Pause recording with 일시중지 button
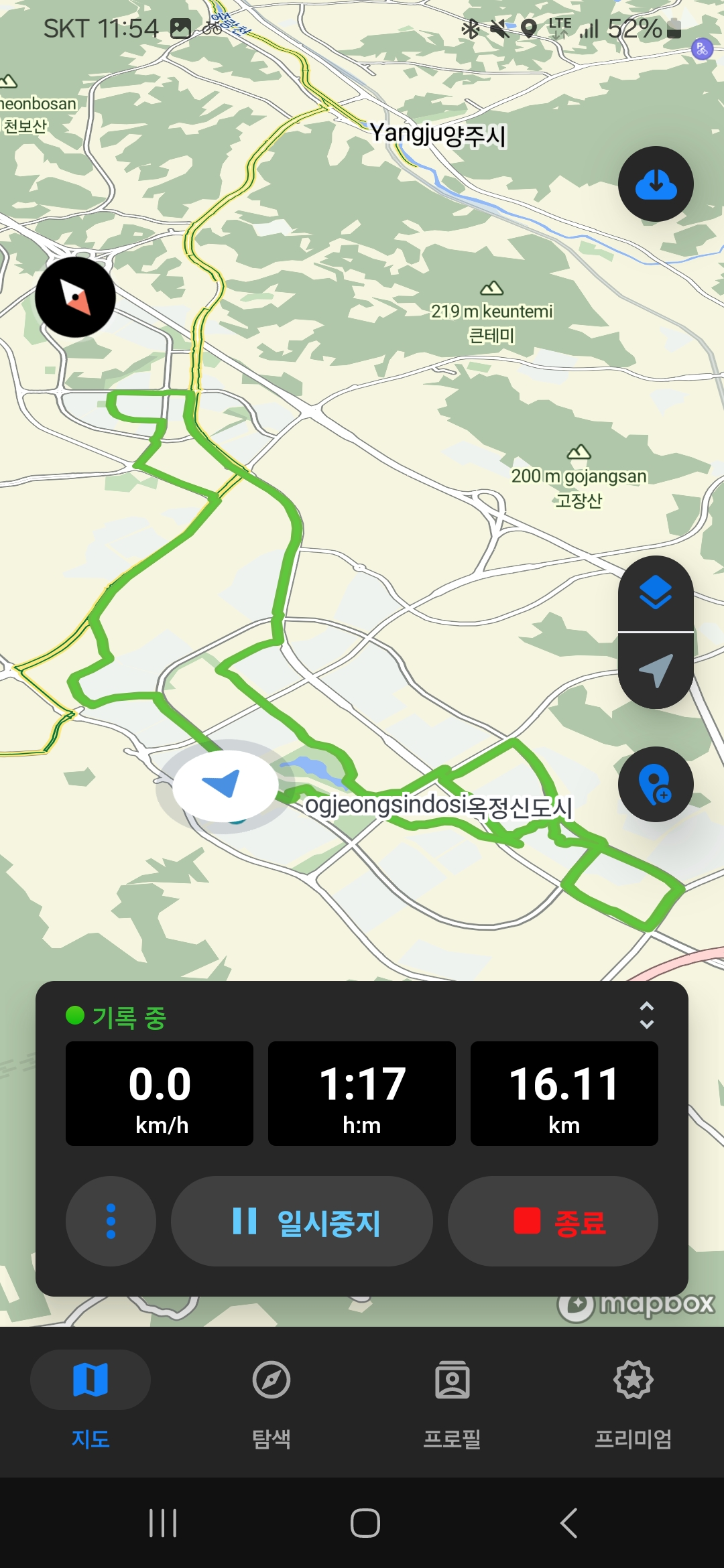Viewport: 724px width, 1568px height. tap(302, 1221)
